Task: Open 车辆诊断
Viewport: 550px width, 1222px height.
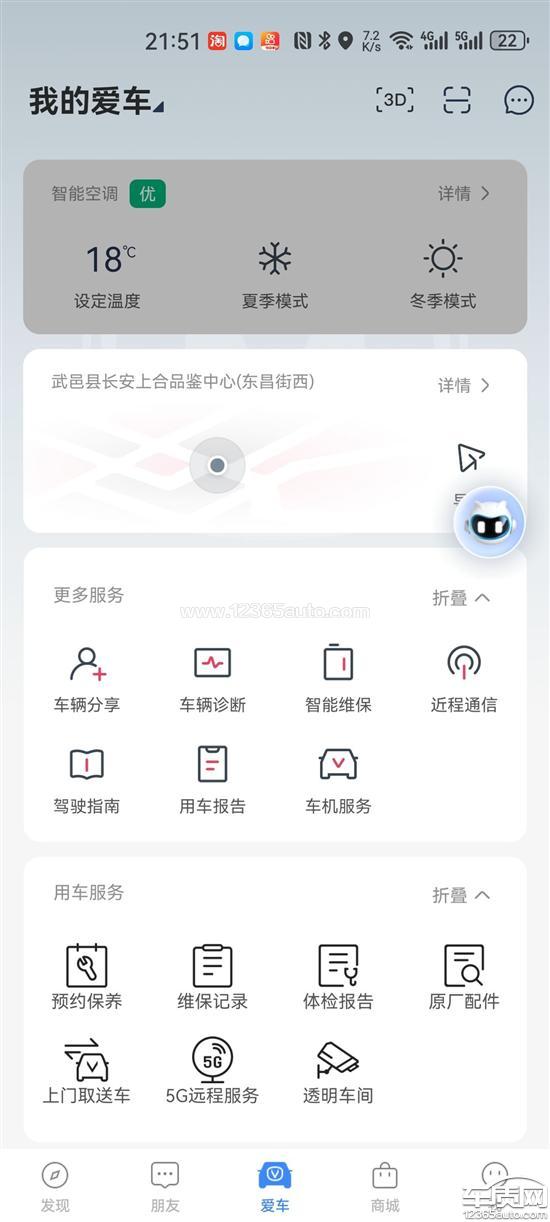Action: point(213,679)
